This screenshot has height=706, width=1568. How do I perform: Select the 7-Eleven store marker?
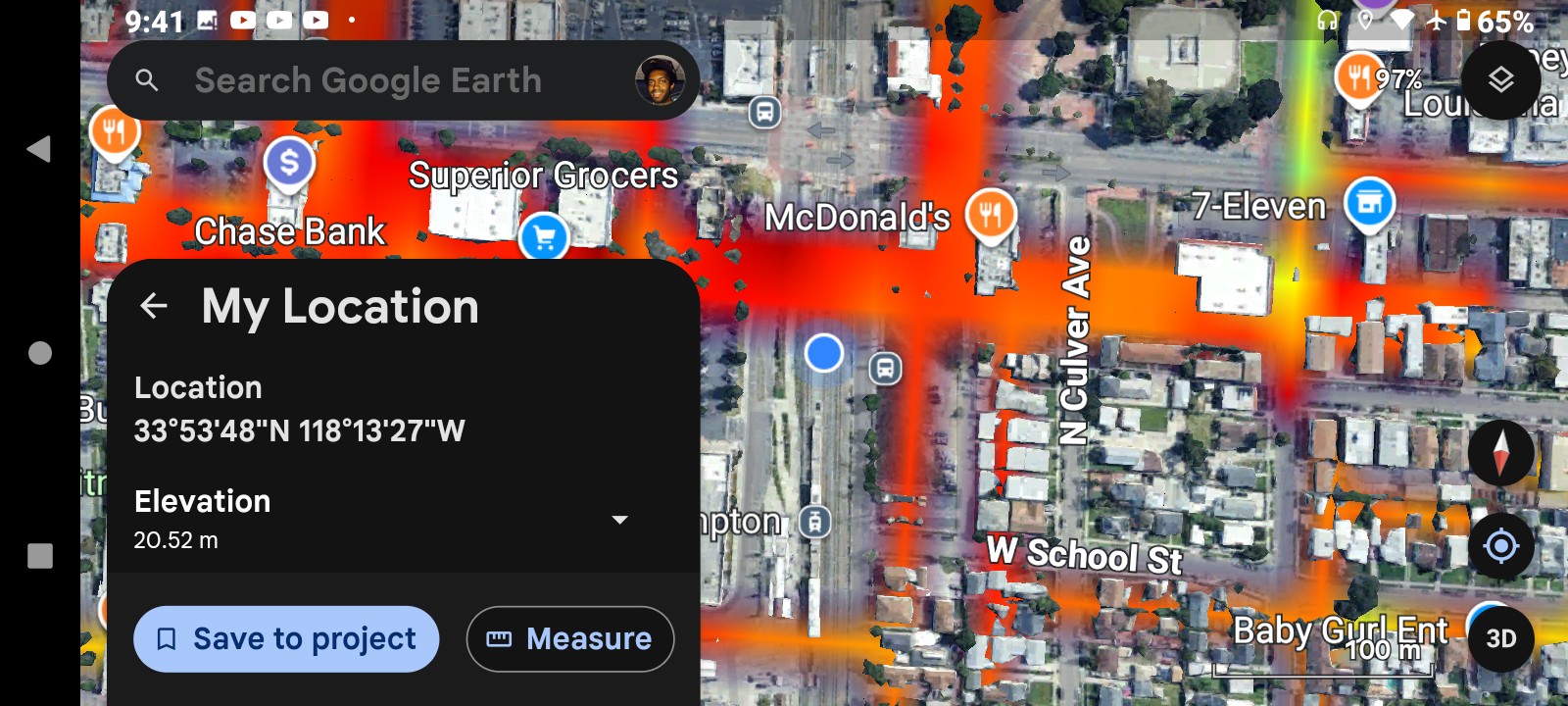(1369, 203)
